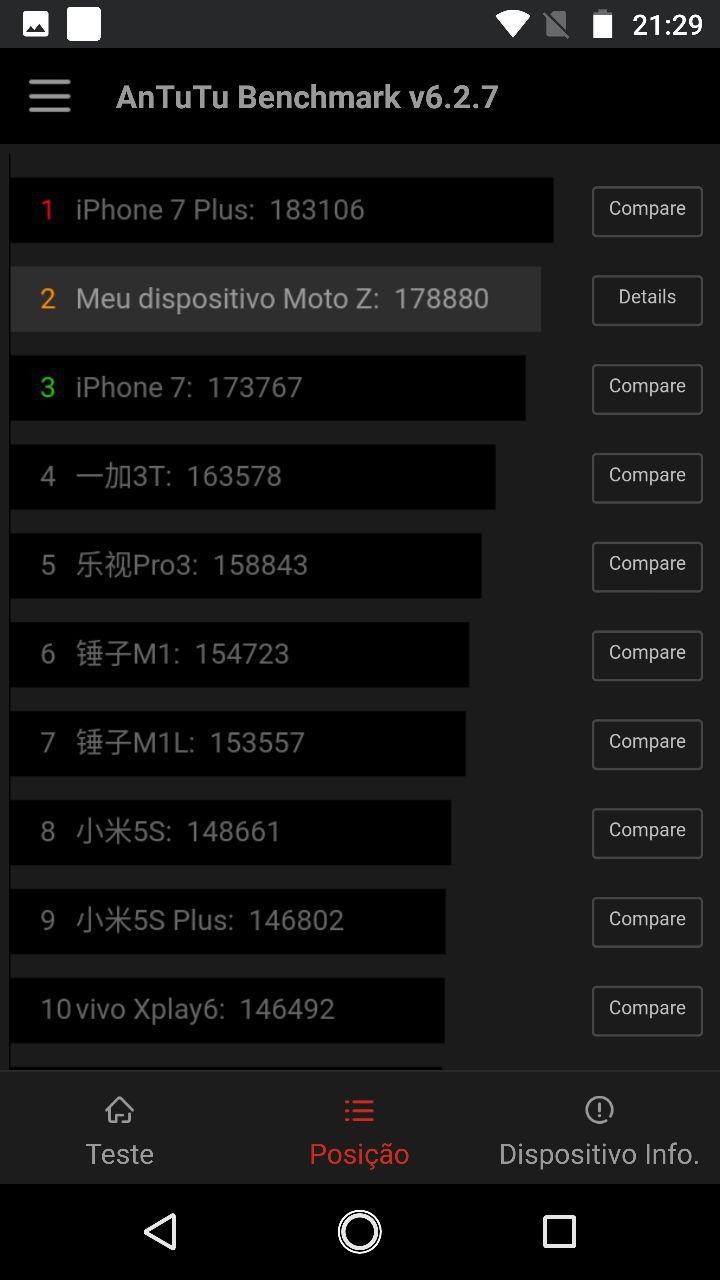Compare with vivo Xplay6
Viewport: 720px width, 1280px height.
[647, 1011]
